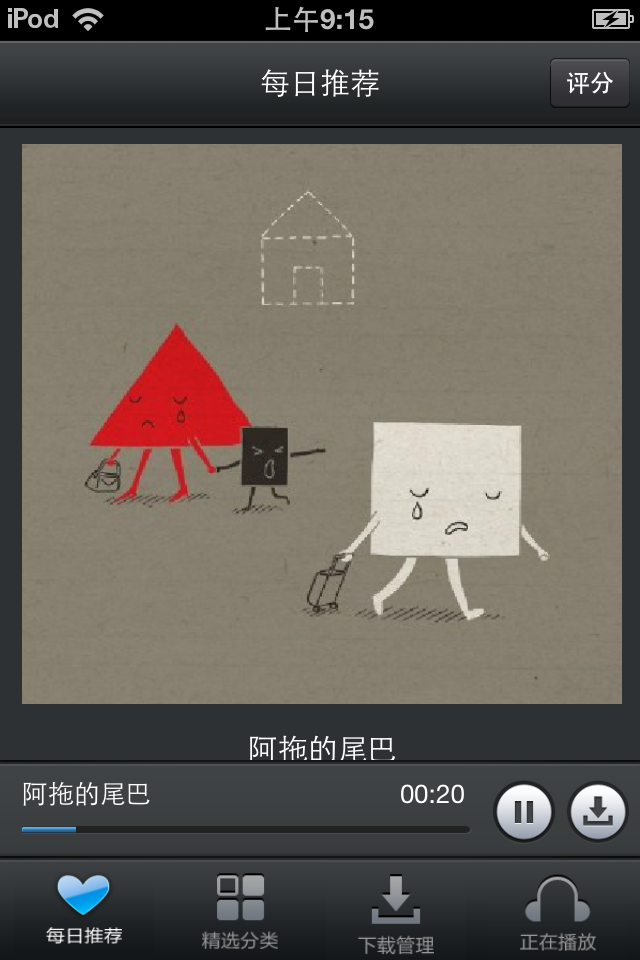Screen dimensions: 640x960
Task: Open the 正在播放 tab
Action: (x=557, y=912)
